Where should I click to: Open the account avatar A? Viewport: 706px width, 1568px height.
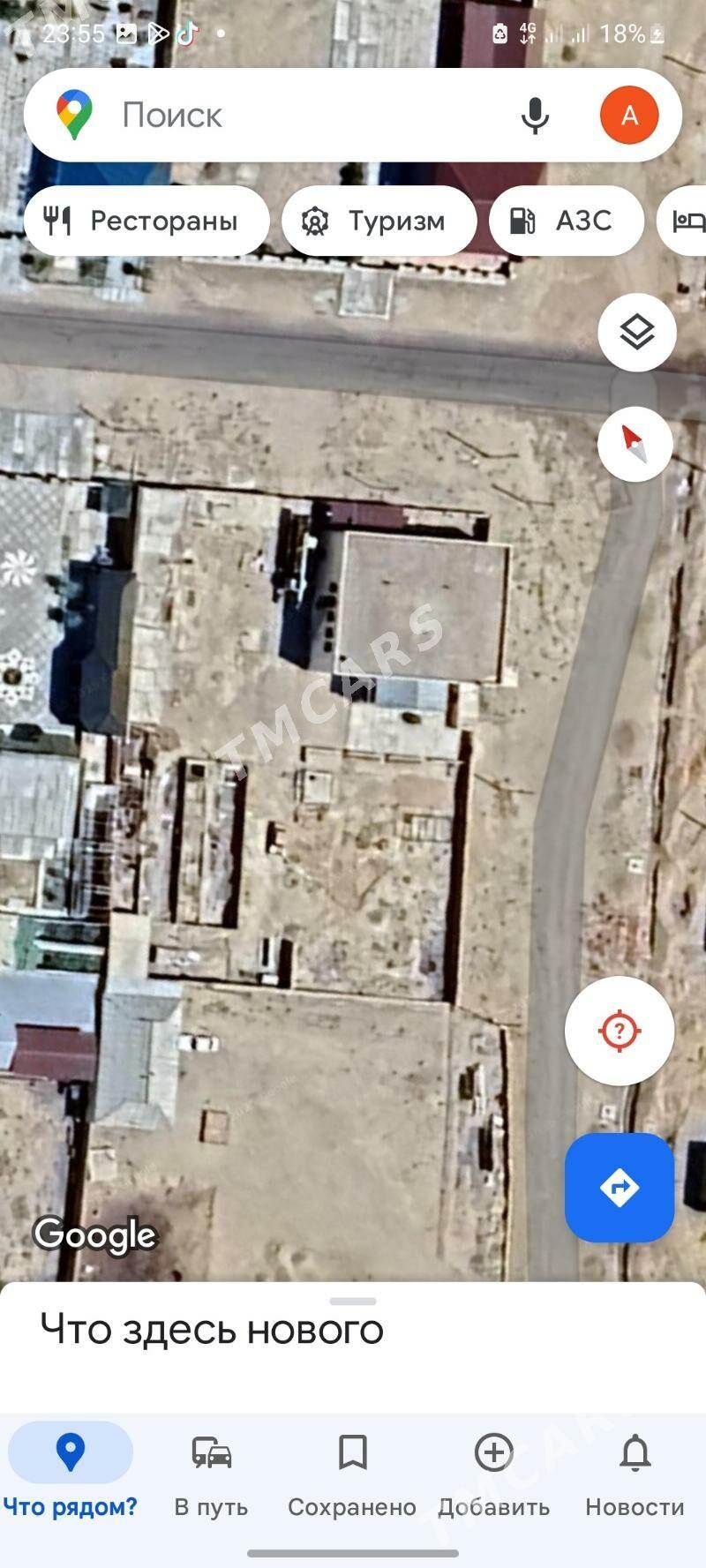point(629,115)
